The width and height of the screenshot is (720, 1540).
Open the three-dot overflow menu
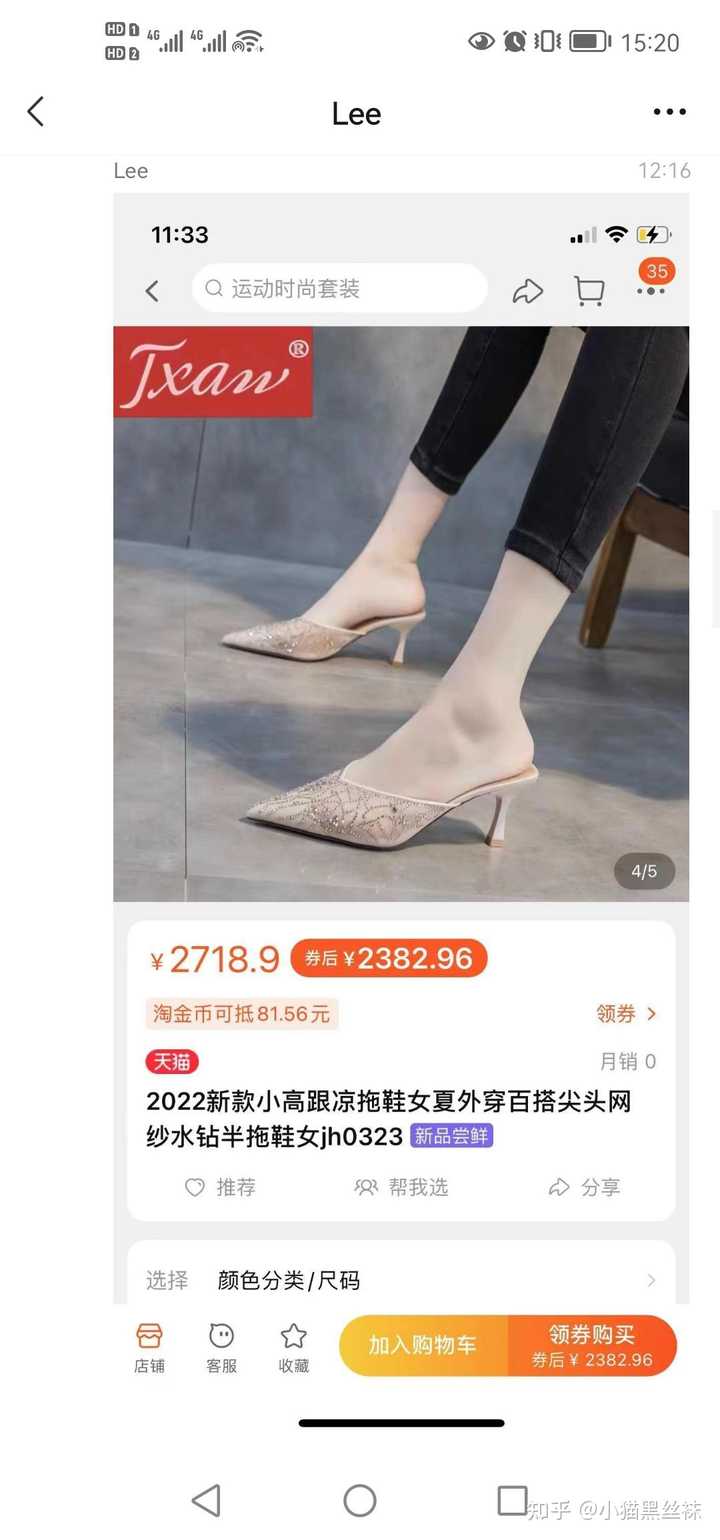pyautogui.click(x=669, y=112)
